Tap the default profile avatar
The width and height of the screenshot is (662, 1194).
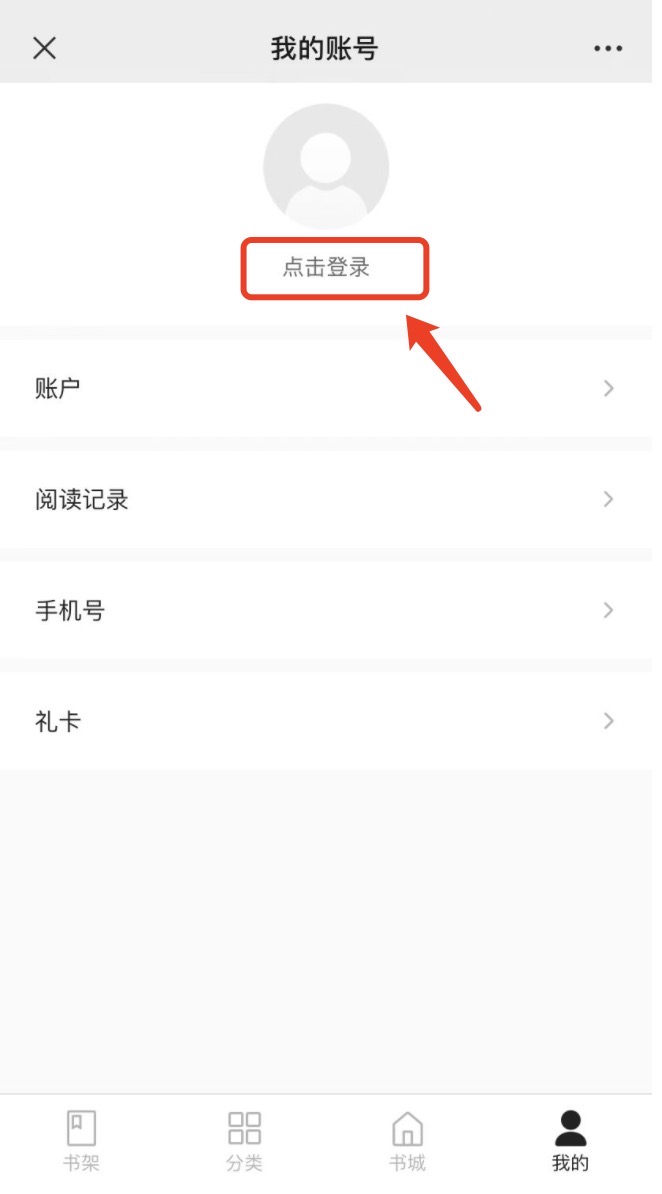326,166
